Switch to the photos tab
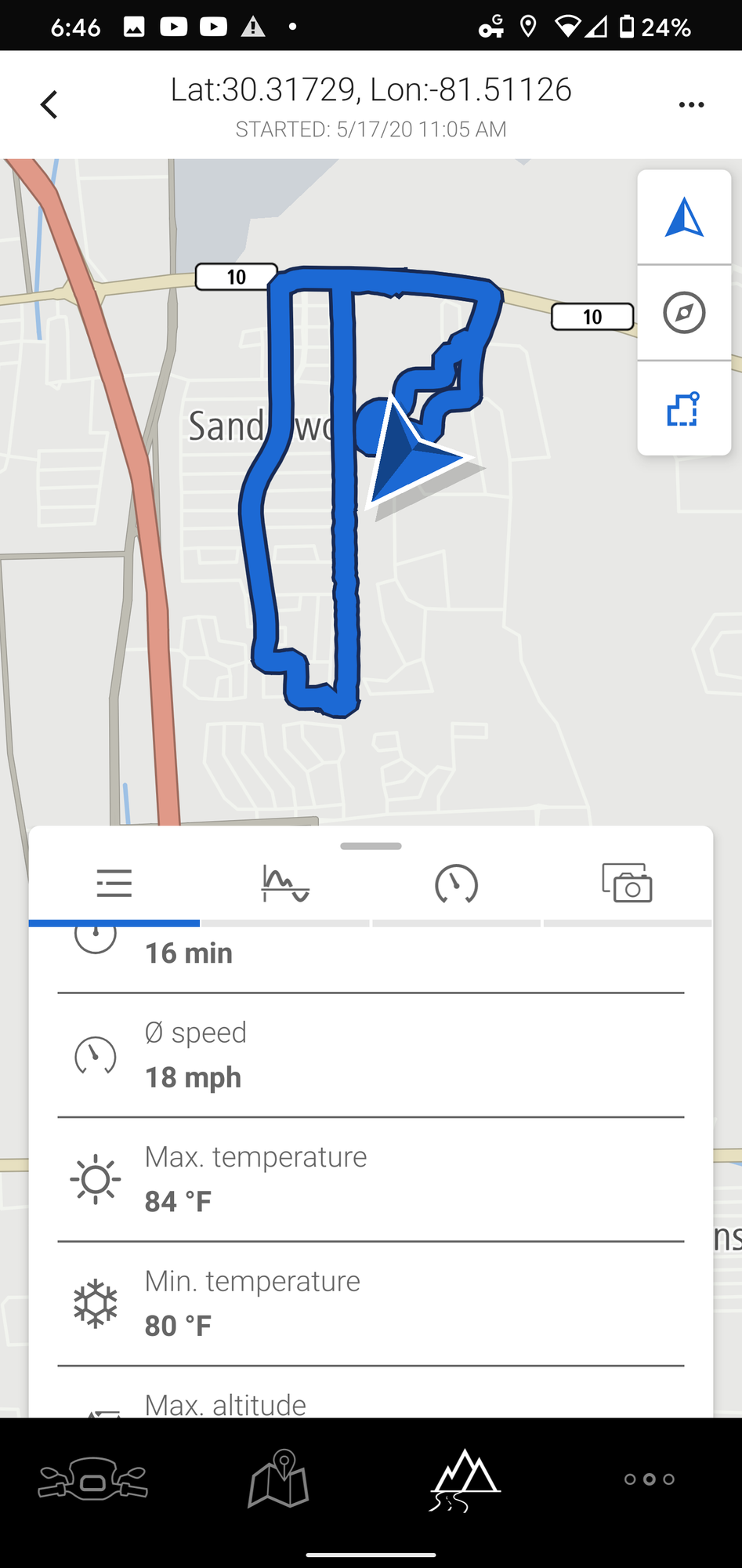742x1568 pixels. pos(627,884)
